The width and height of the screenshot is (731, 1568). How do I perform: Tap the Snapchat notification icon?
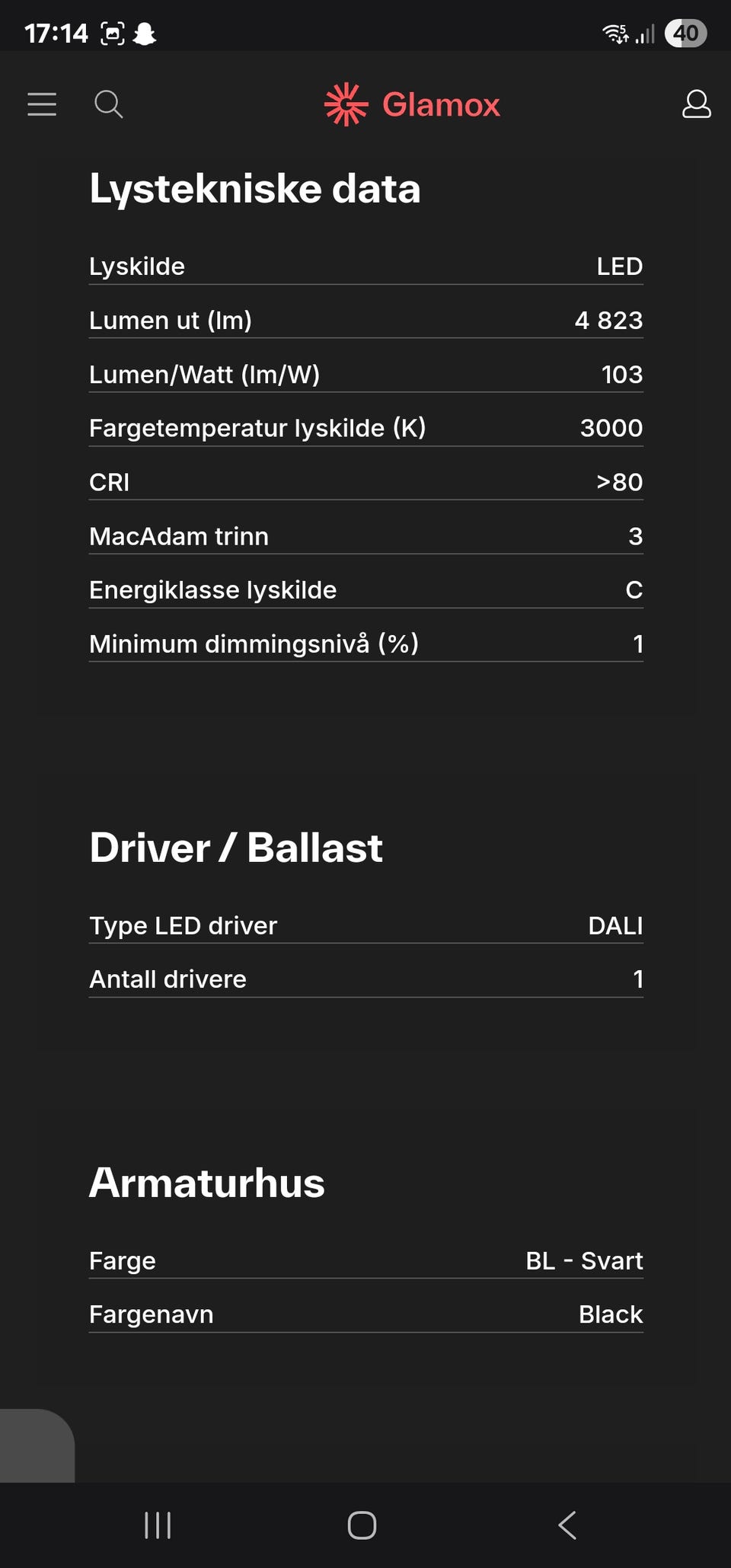147,33
